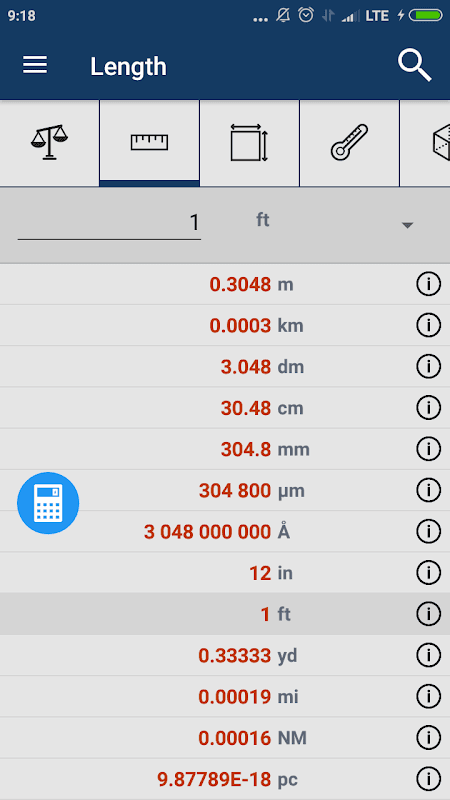Switch to the volume cube tab
The width and height of the screenshot is (450, 800).
tap(426, 143)
